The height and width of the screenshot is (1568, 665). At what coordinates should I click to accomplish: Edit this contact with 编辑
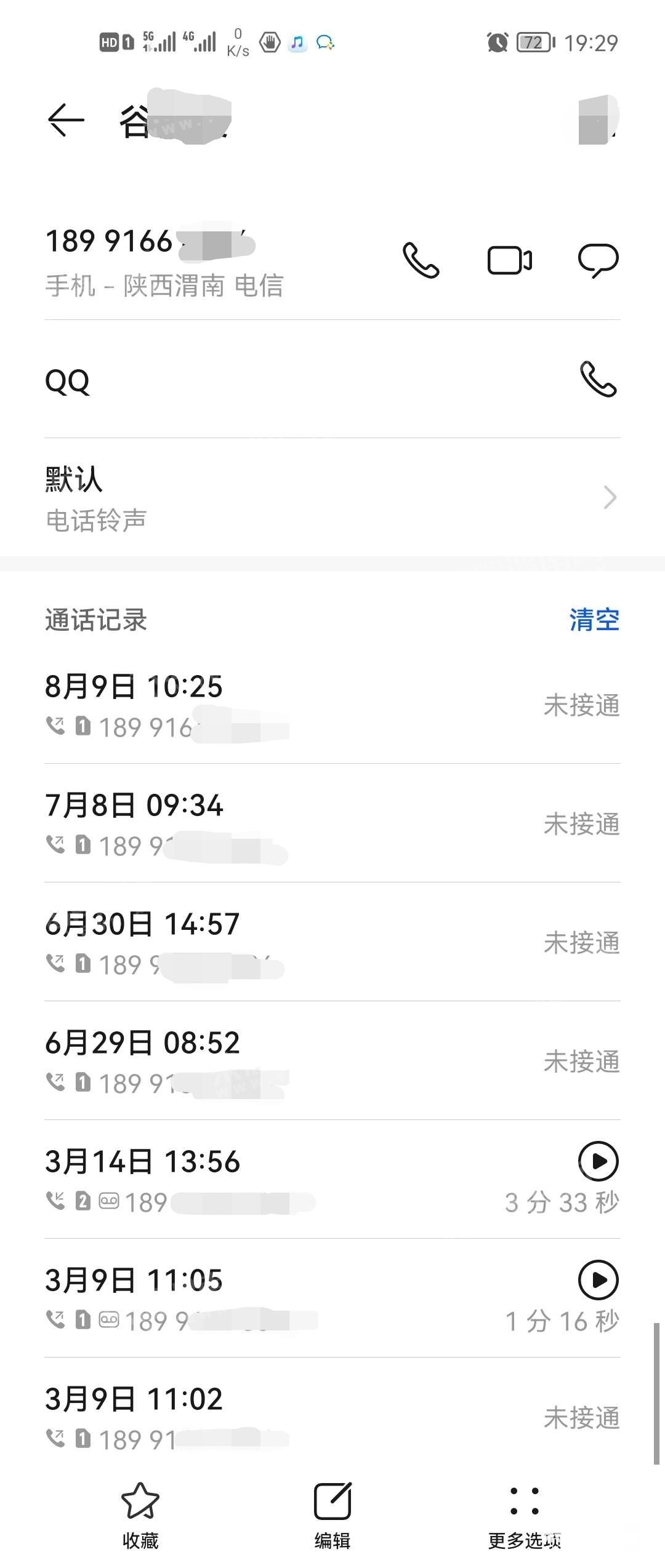click(332, 1514)
